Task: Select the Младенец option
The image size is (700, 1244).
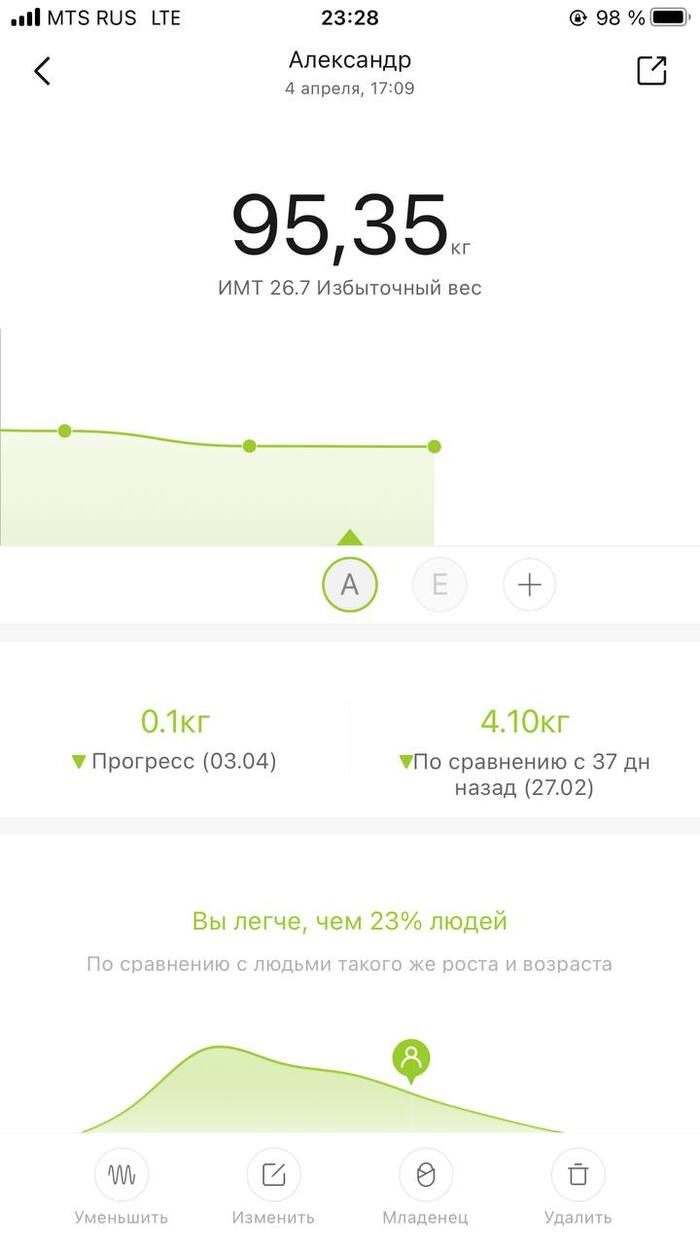Action: [425, 1176]
